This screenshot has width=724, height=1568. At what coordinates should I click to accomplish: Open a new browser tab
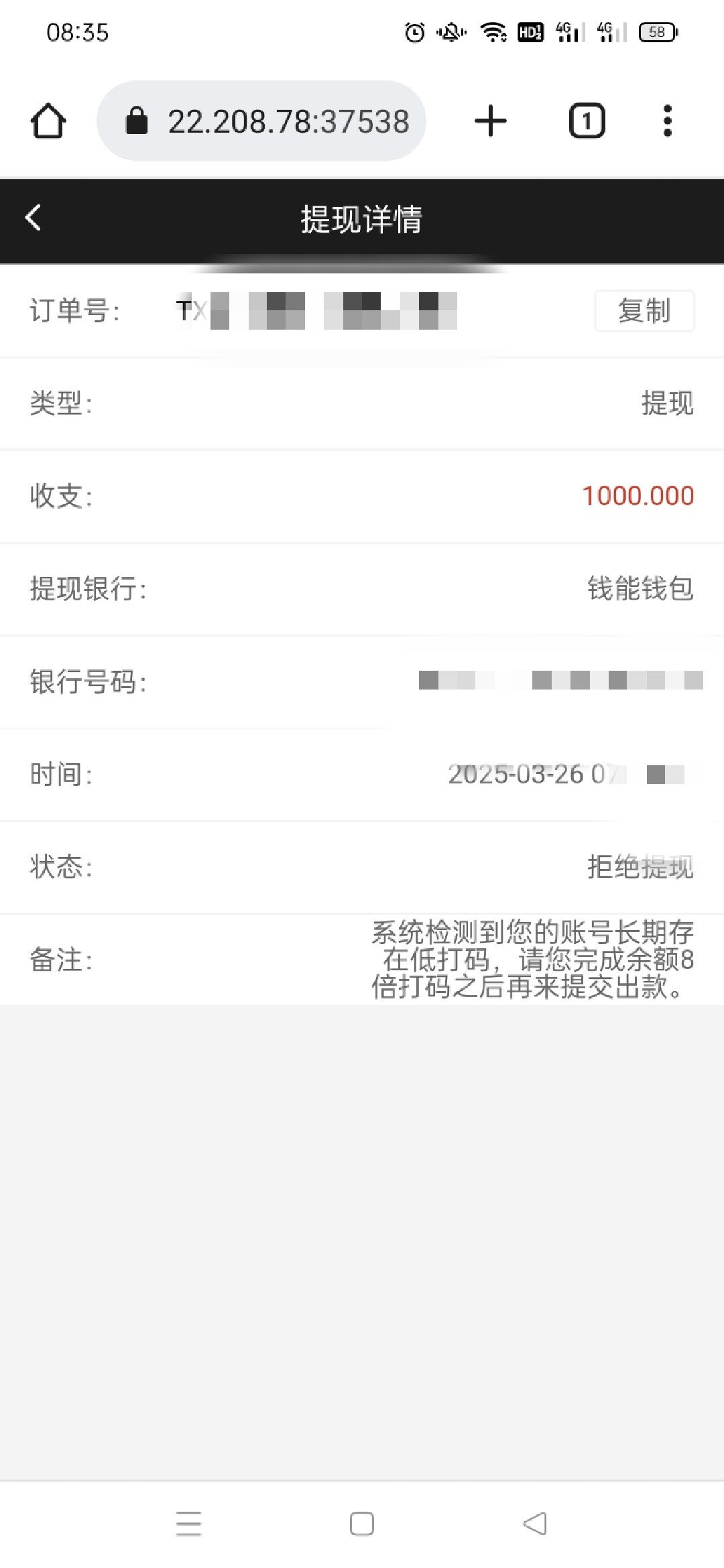click(491, 121)
